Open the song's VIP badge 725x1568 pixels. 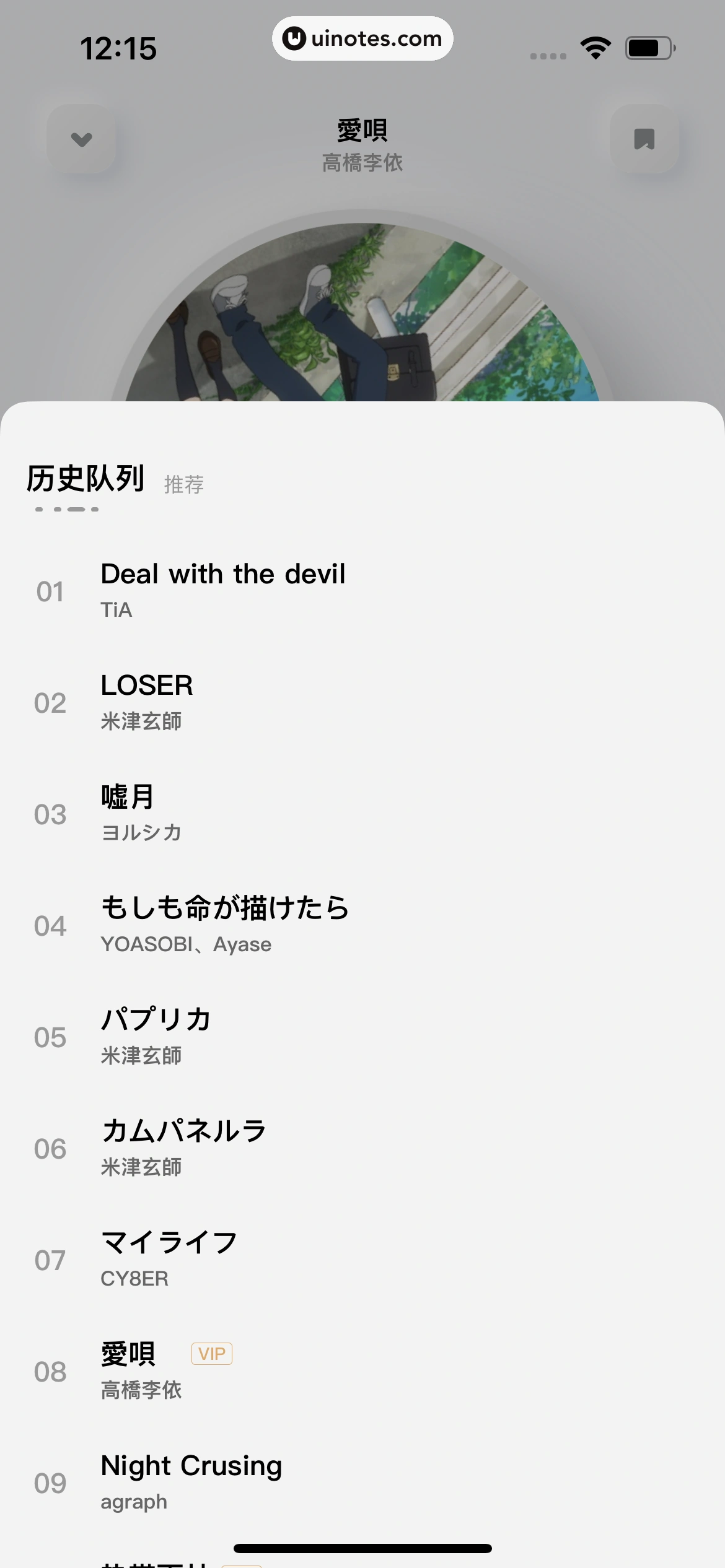pos(211,1354)
